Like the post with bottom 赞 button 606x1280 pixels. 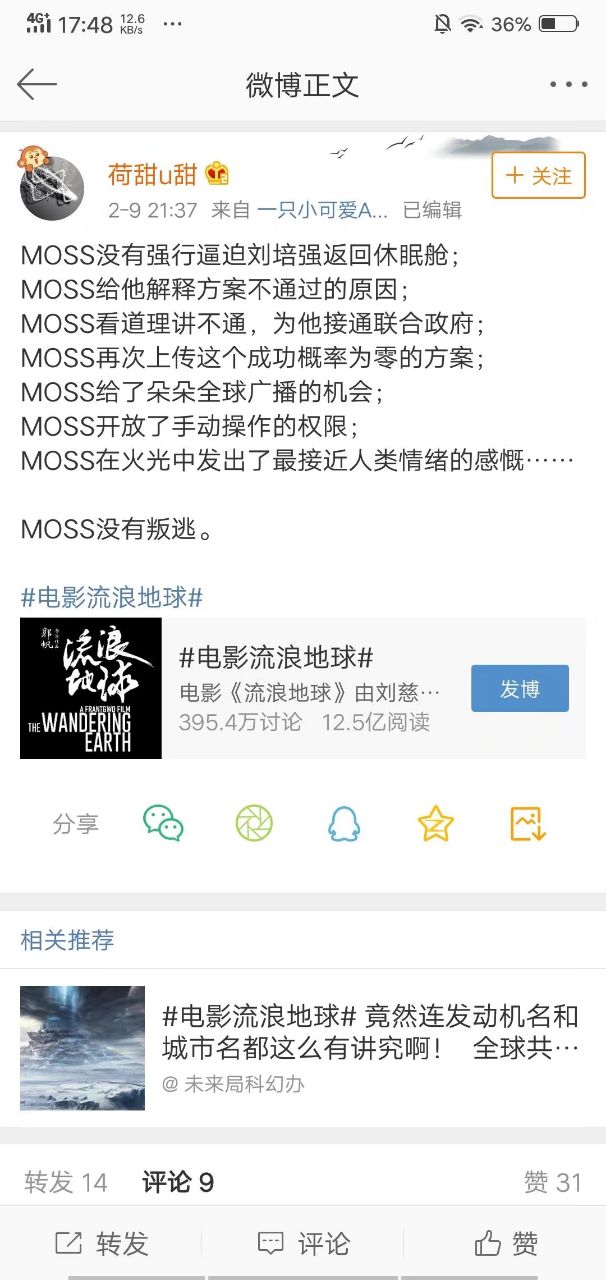[506, 1243]
